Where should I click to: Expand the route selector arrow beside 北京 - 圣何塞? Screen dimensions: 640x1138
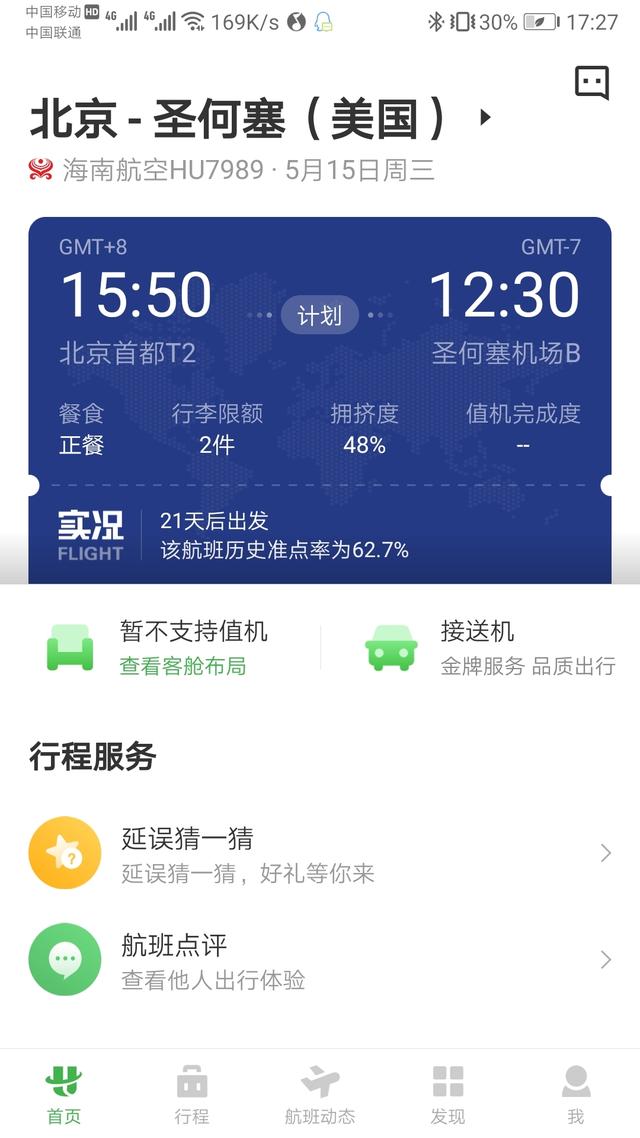pyautogui.click(x=485, y=118)
